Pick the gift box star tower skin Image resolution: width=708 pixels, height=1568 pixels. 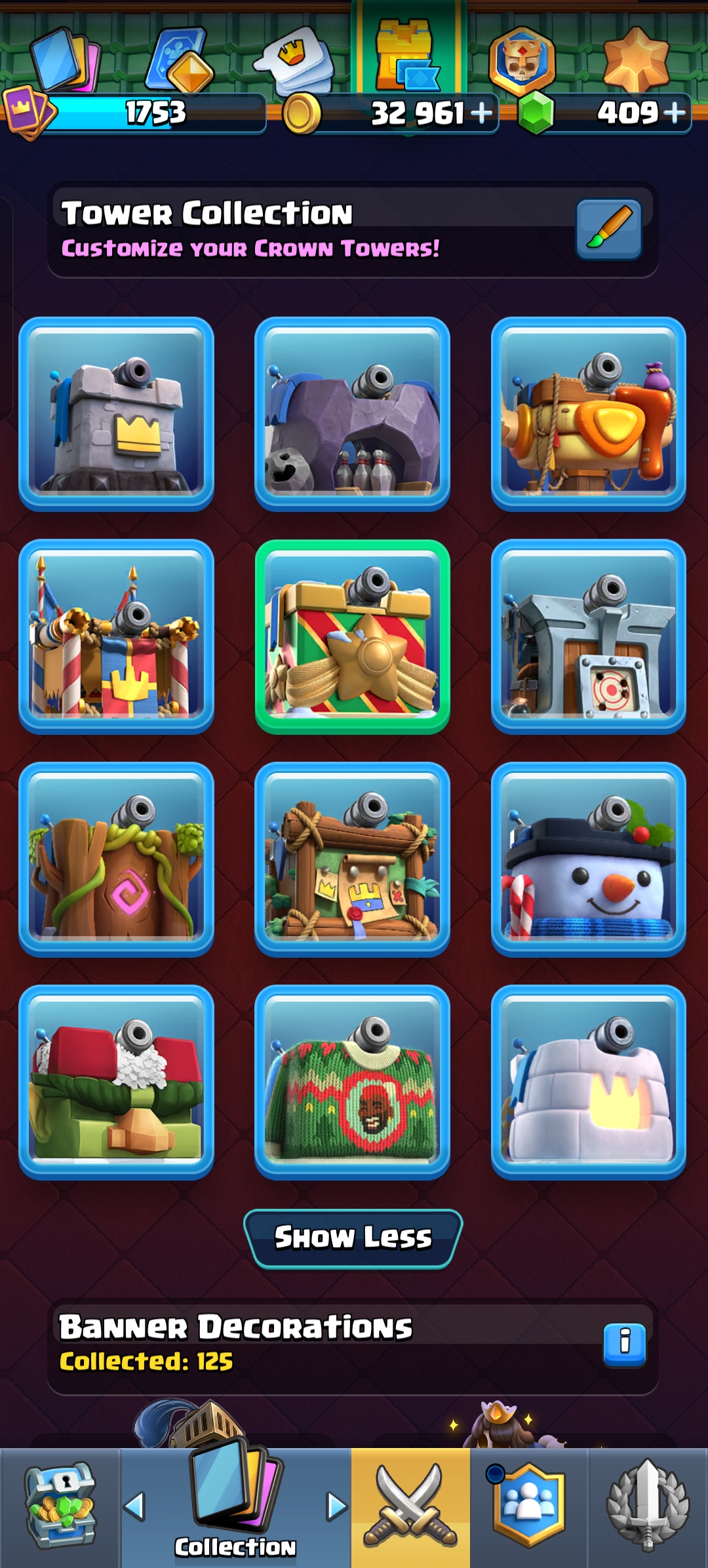point(353,637)
